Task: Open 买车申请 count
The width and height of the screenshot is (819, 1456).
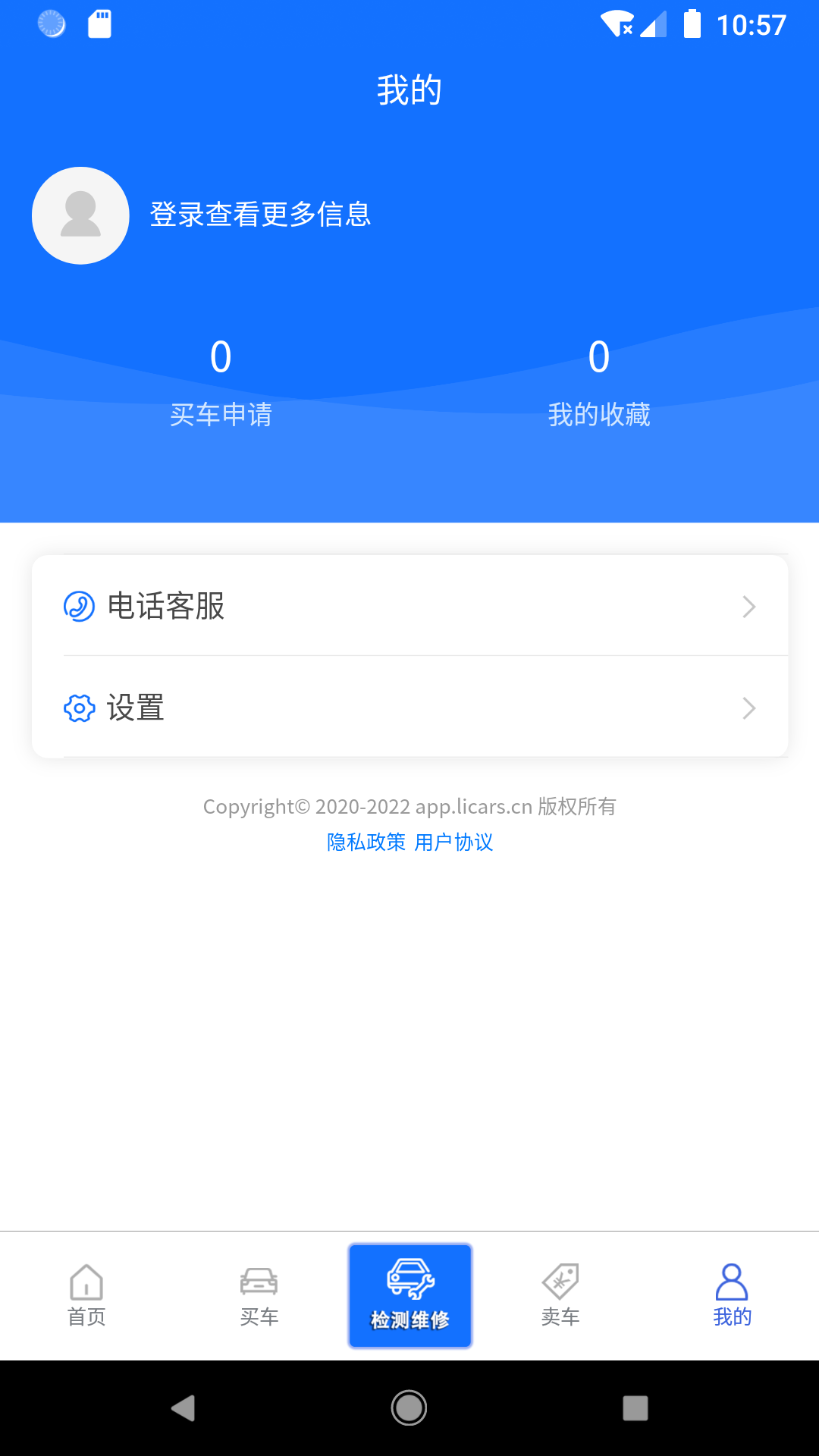Action: [221, 383]
